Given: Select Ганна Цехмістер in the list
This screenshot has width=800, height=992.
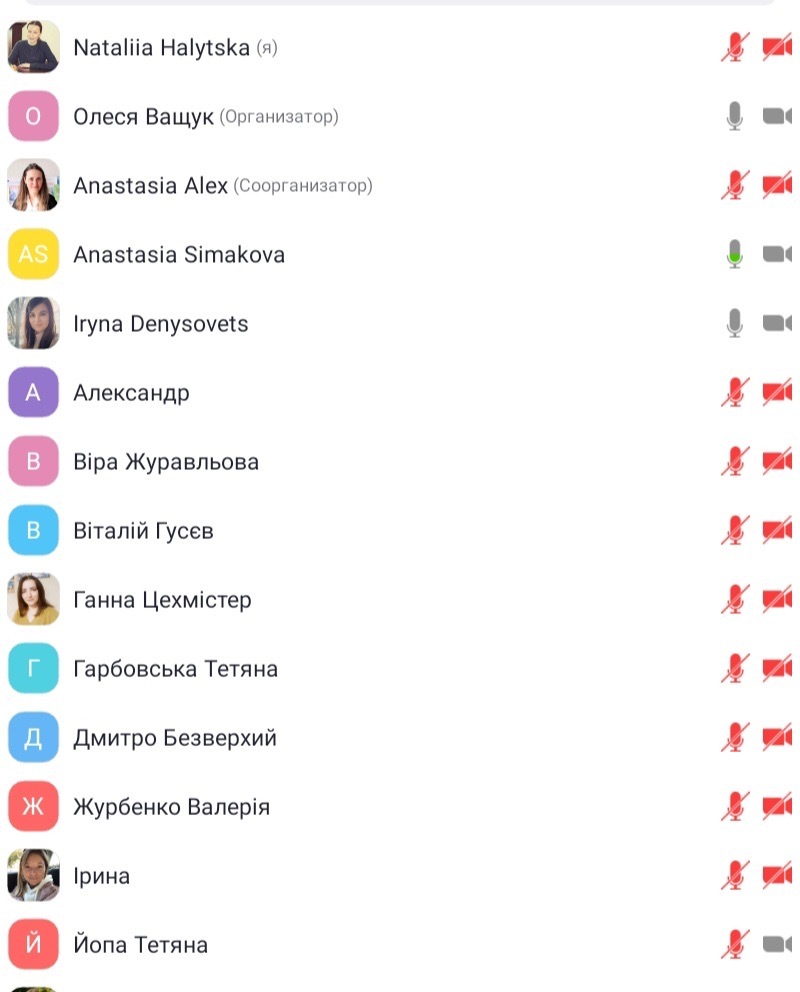Looking at the screenshot, I should [x=162, y=600].
